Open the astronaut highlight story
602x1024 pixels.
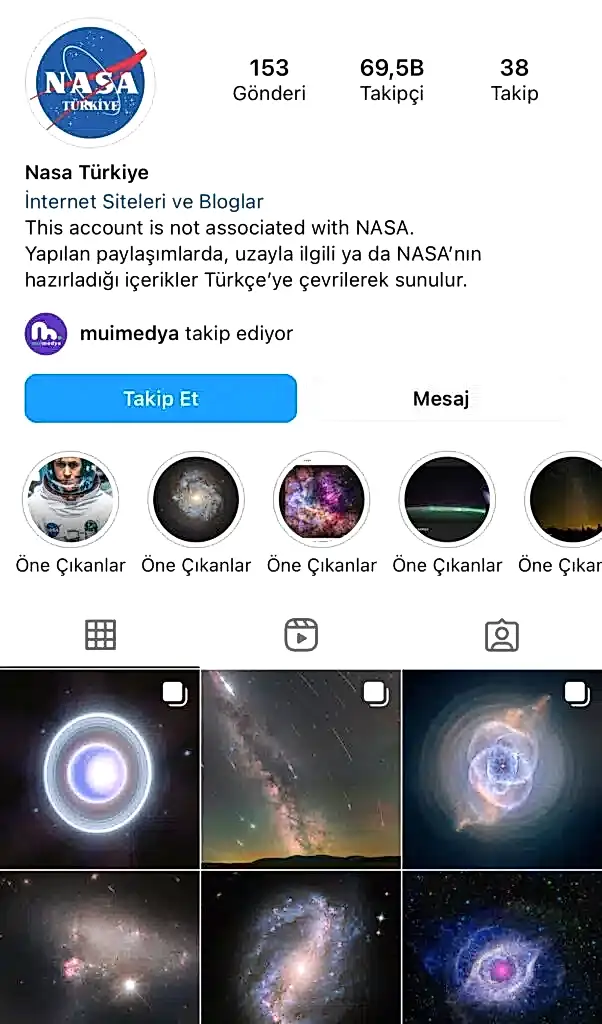point(70,499)
